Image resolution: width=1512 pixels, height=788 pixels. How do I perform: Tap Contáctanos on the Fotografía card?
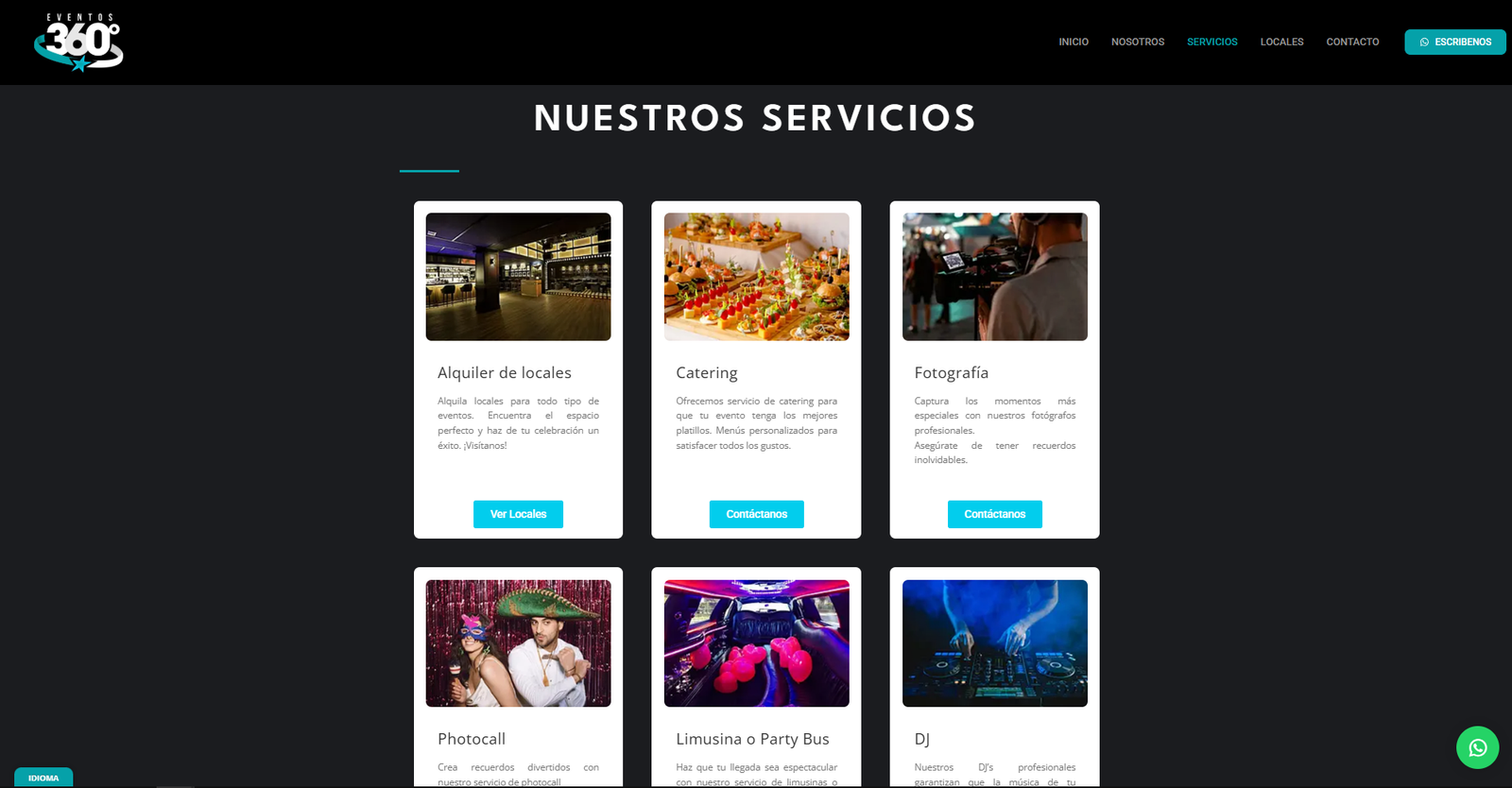pyautogui.click(x=994, y=514)
